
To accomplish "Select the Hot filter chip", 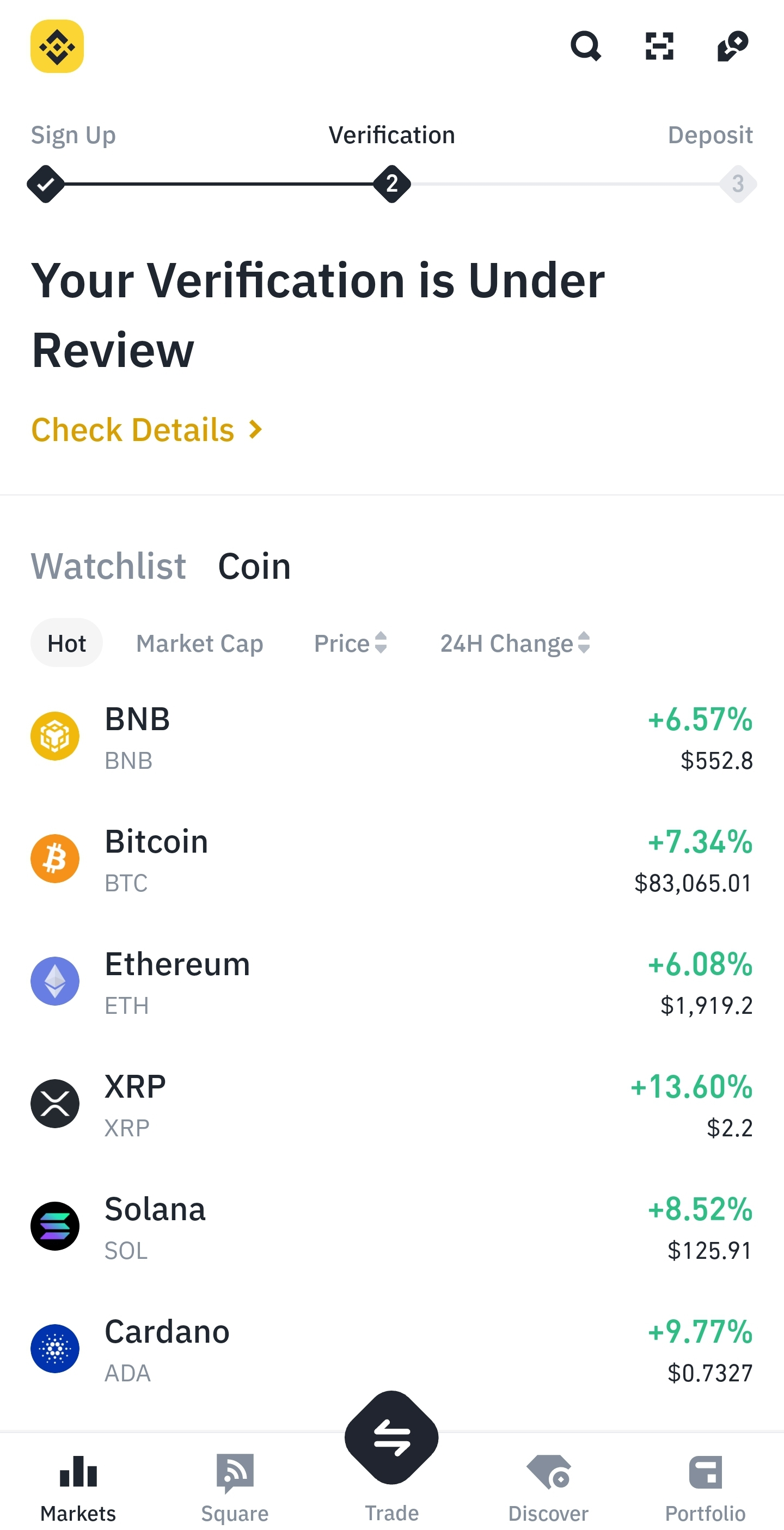I will pos(66,643).
